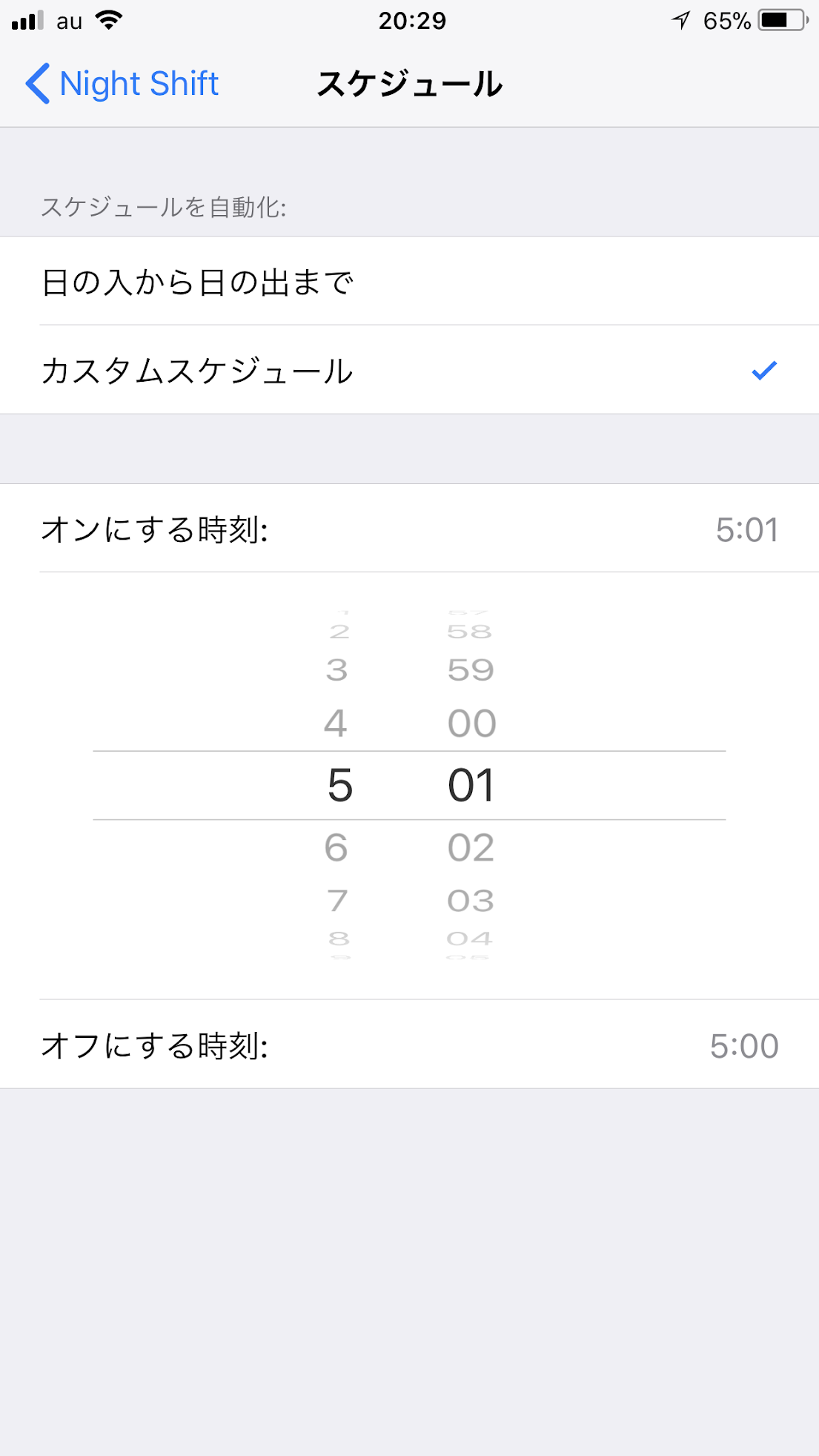Tap minute 02 in the time picker
This screenshot has width=819, height=1456.
click(x=471, y=847)
